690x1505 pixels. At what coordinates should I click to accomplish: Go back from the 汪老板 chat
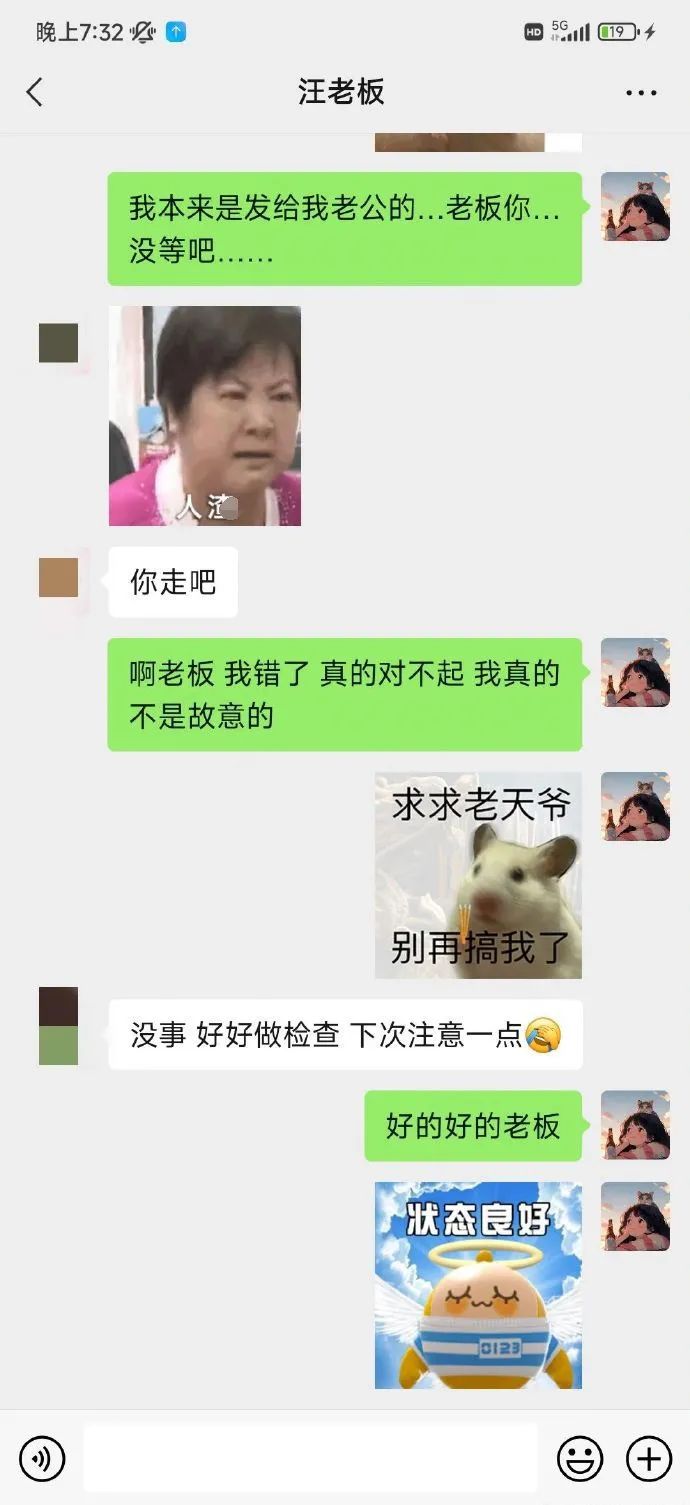[35, 92]
